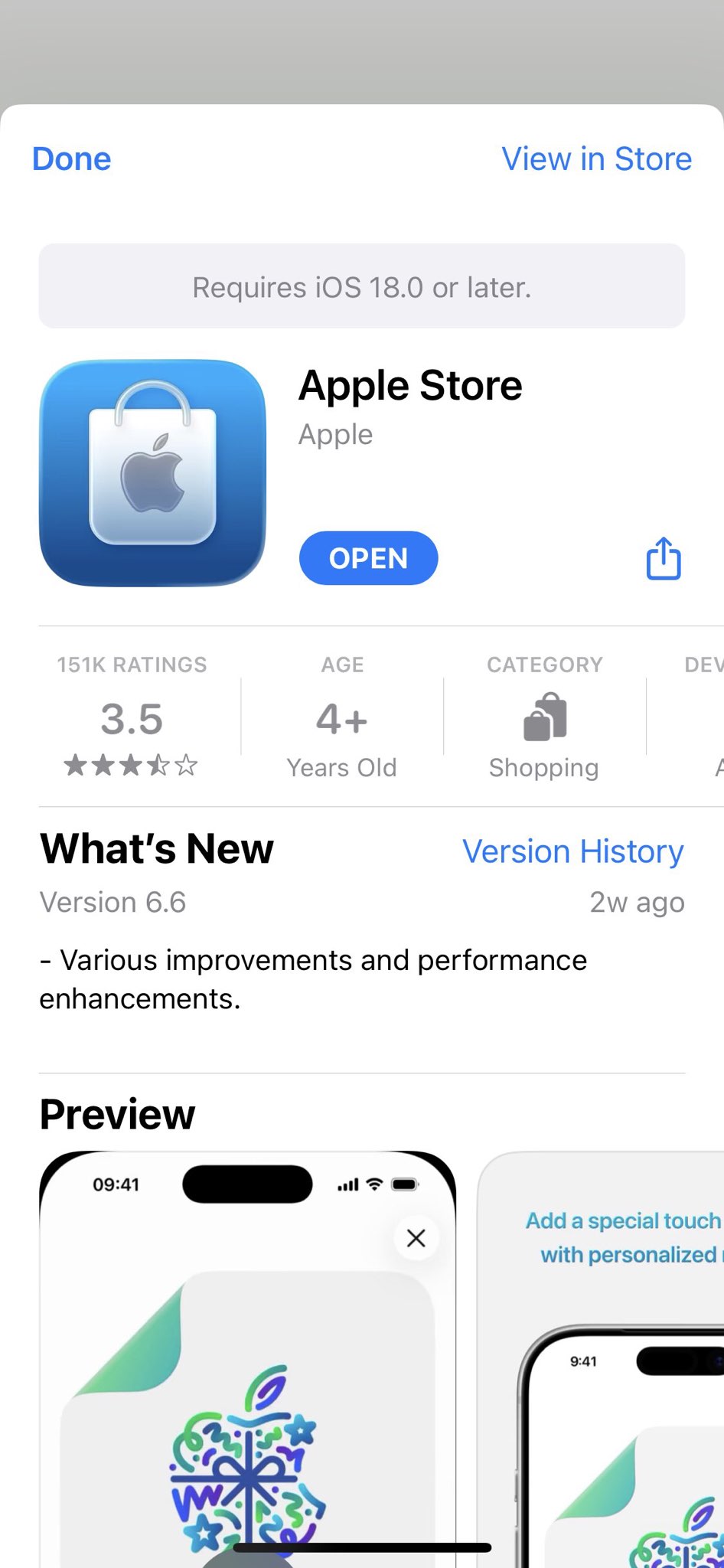
Task: Tap Done to close the sheet
Action: (x=71, y=159)
